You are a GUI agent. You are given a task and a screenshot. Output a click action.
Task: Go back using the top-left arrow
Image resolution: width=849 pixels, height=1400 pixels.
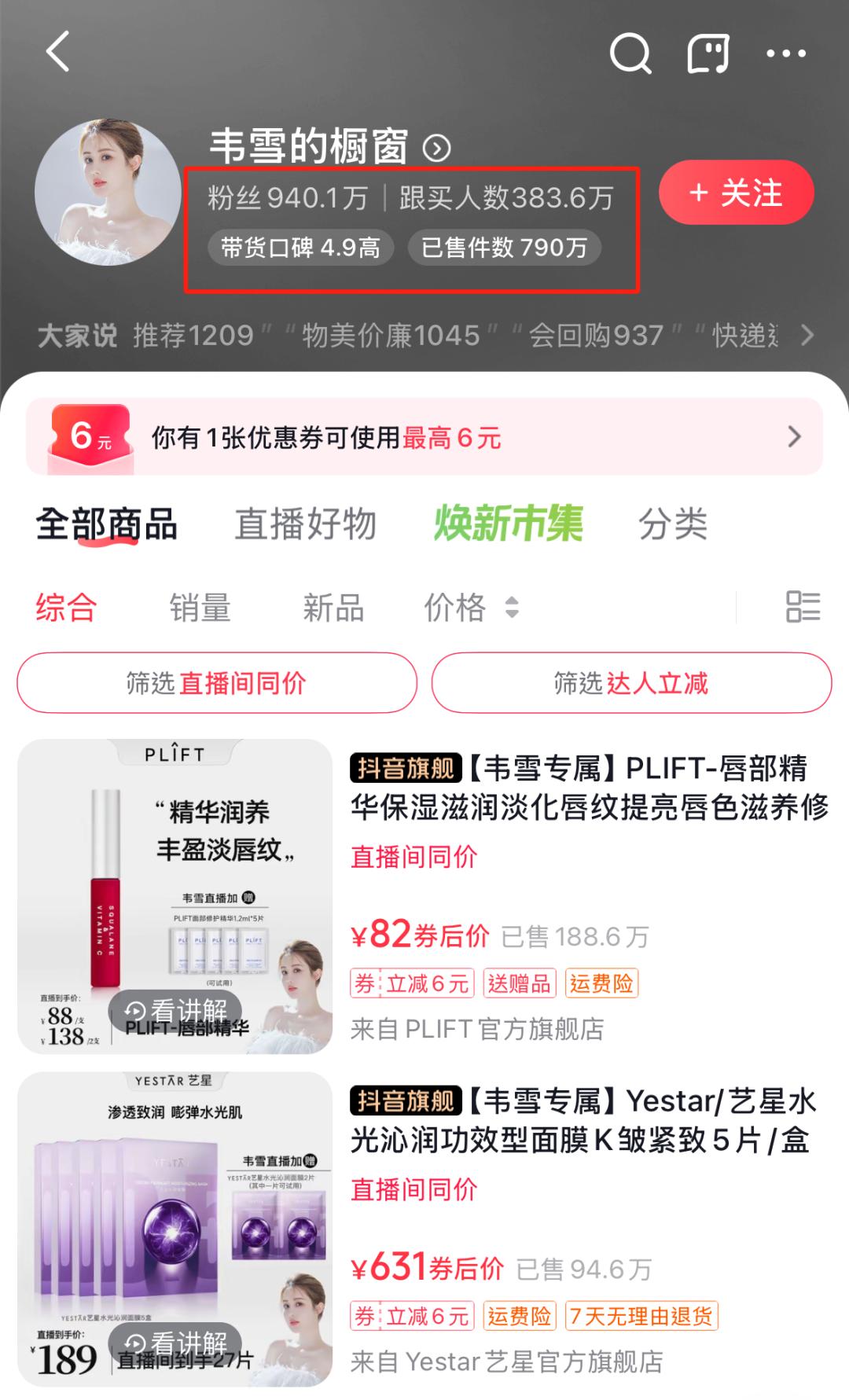[58, 52]
